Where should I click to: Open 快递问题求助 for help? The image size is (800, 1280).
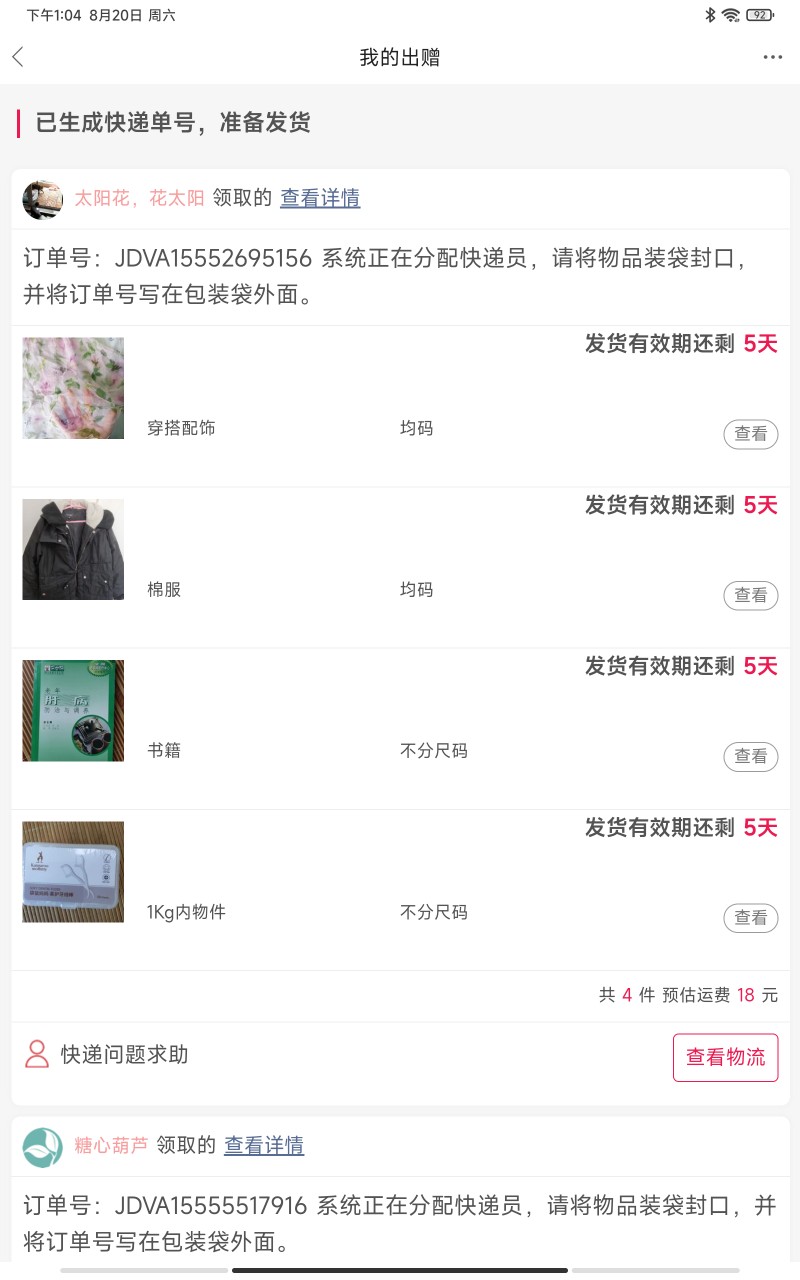click(x=106, y=1054)
